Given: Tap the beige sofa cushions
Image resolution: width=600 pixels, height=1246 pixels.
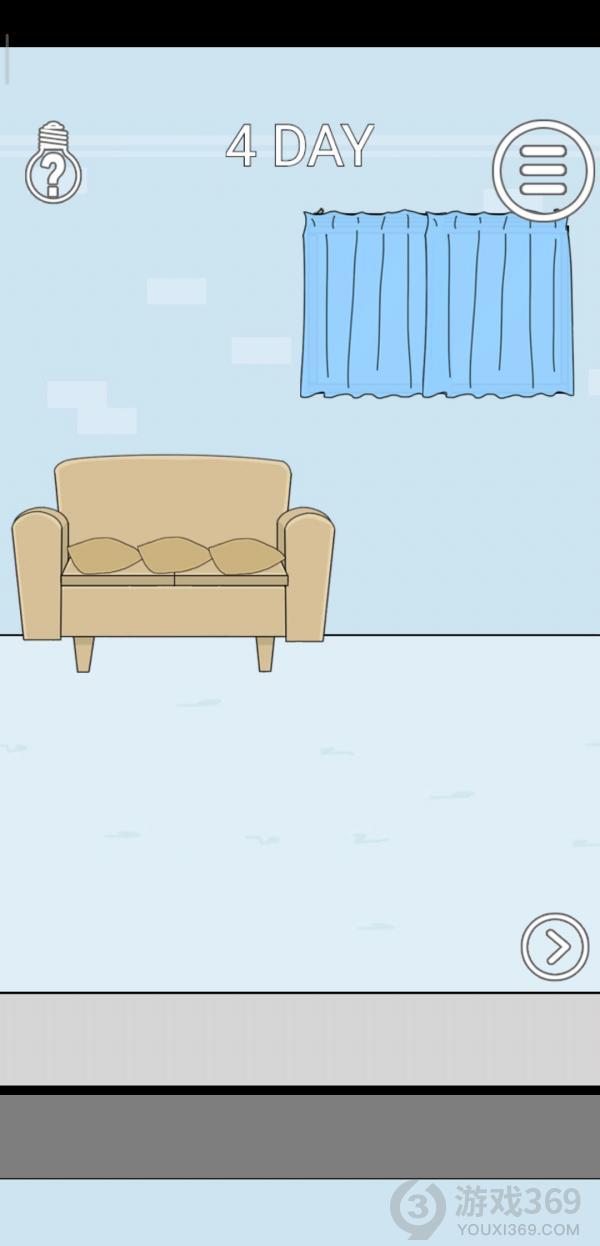Looking at the screenshot, I should 174,555.
